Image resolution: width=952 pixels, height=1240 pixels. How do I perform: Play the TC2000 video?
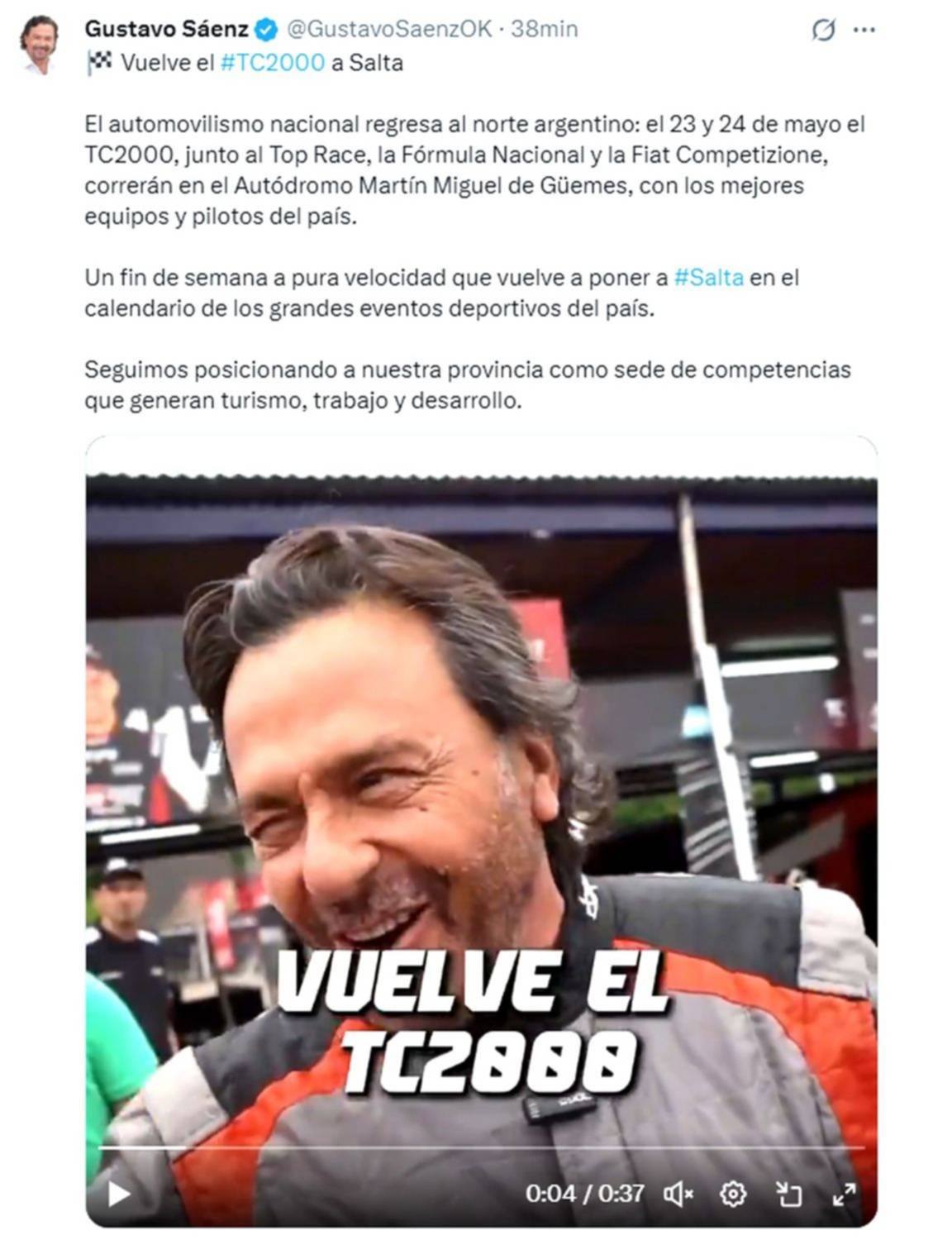click(119, 1193)
